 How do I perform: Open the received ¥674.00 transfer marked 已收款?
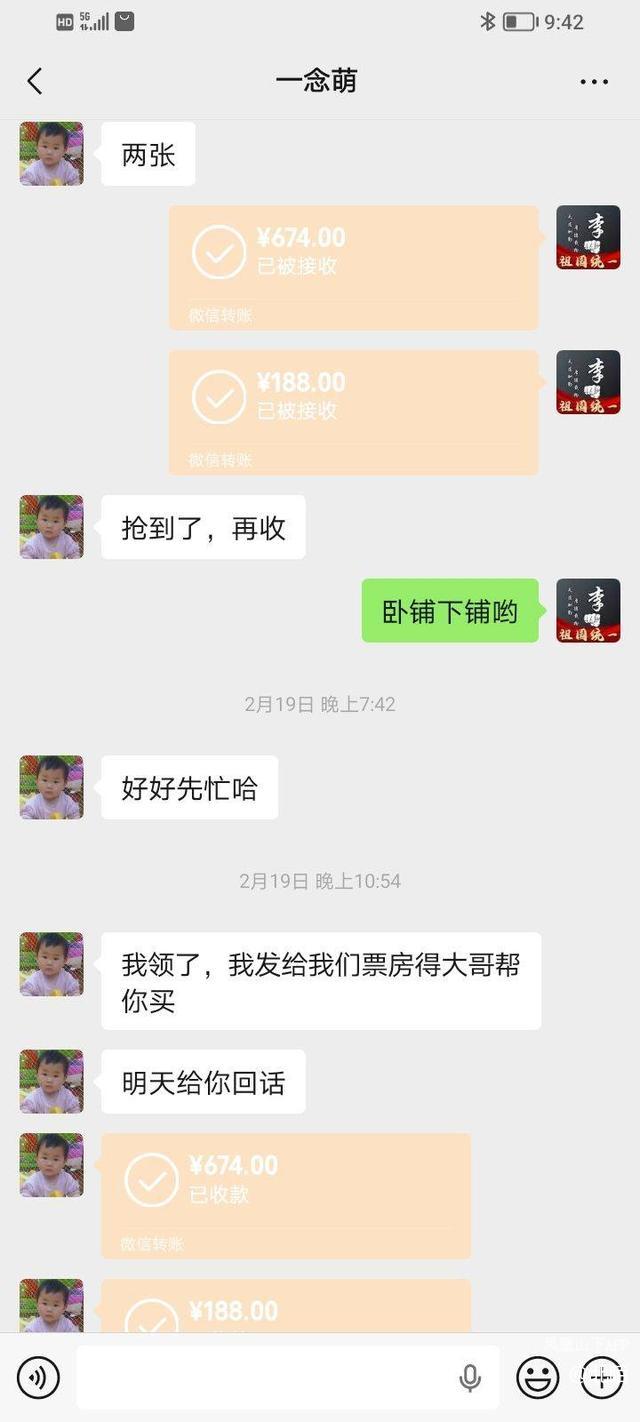[x=286, y=1194]
